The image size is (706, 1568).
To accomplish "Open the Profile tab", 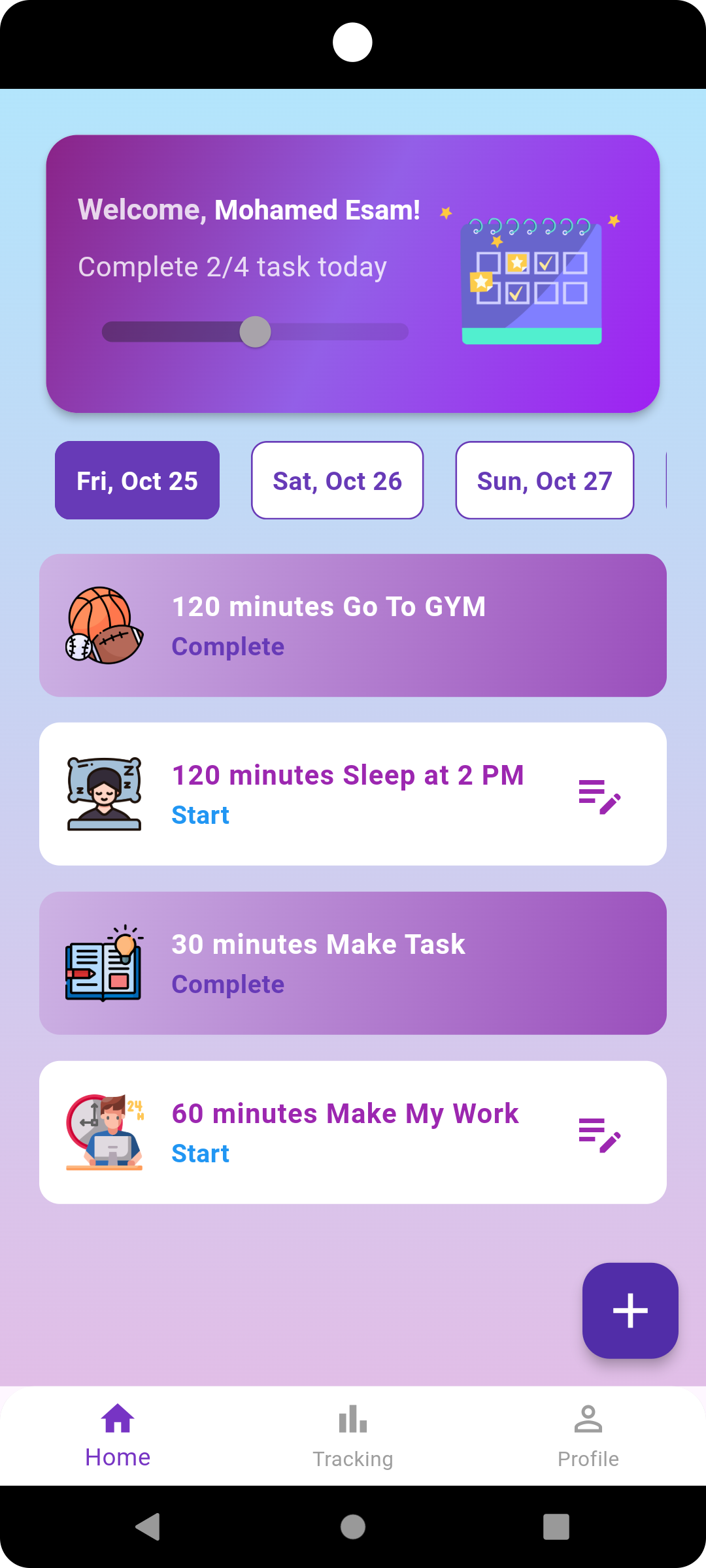I will [588, 1435].
